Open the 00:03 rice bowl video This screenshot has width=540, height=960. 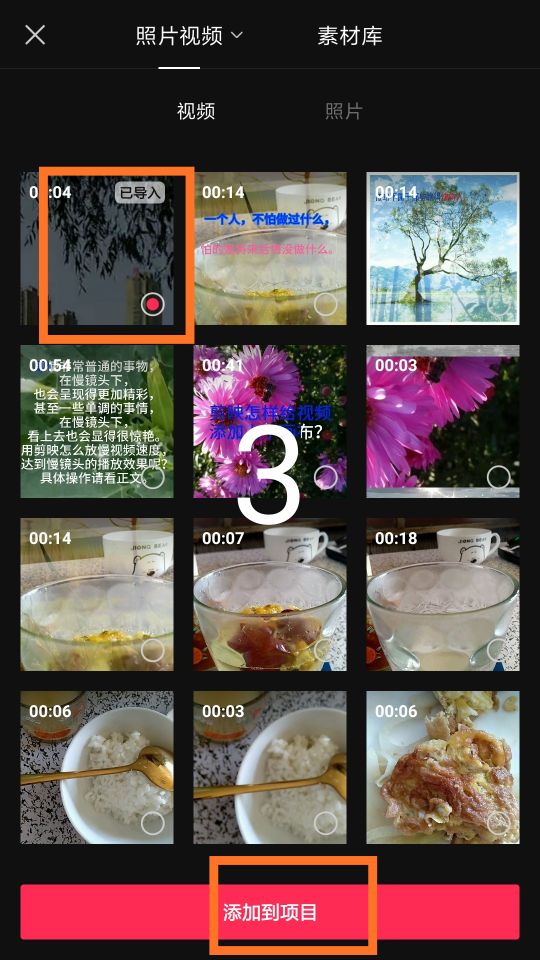point(270,768)
